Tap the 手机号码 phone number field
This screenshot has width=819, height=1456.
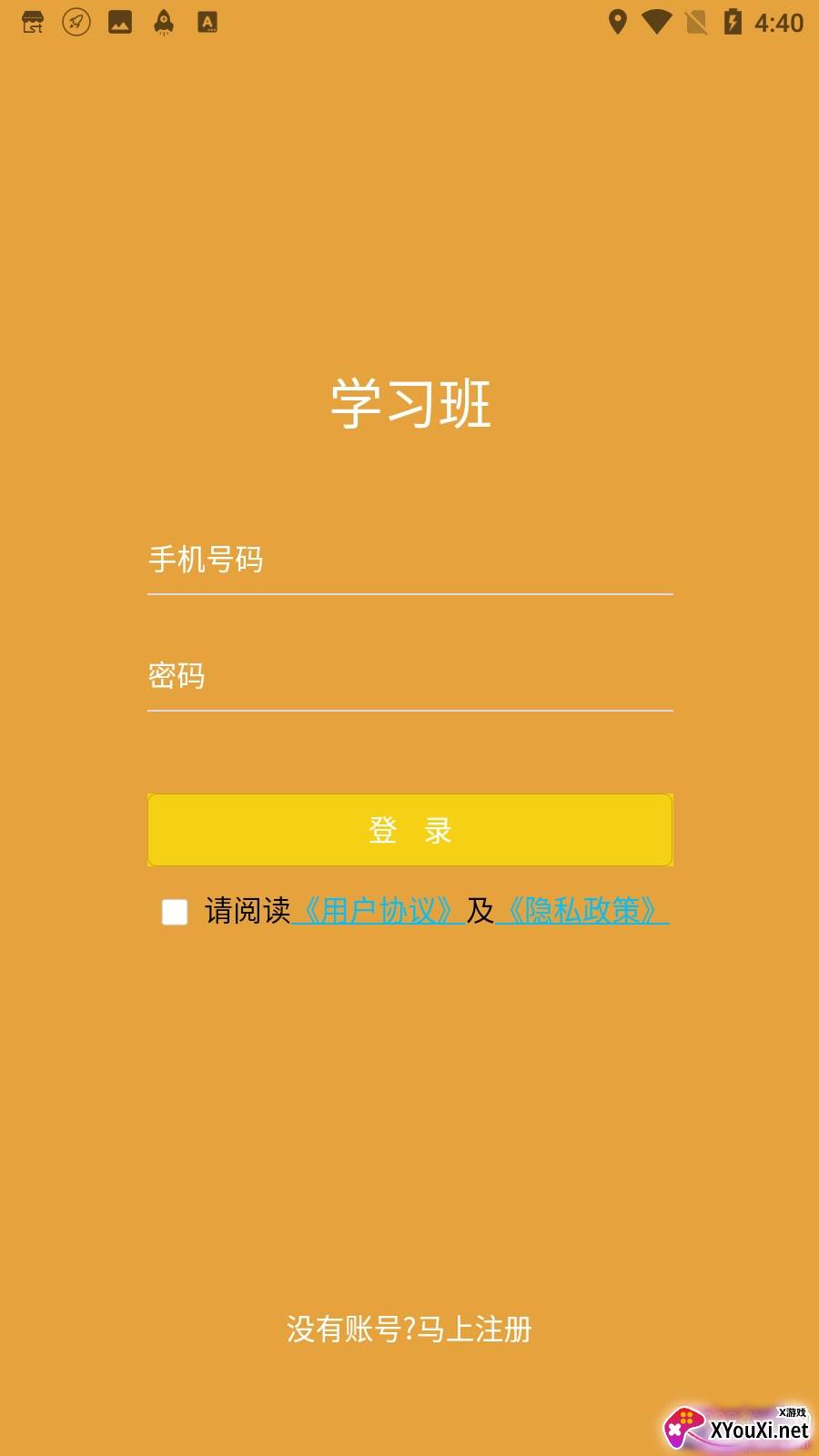pos(409,562)
